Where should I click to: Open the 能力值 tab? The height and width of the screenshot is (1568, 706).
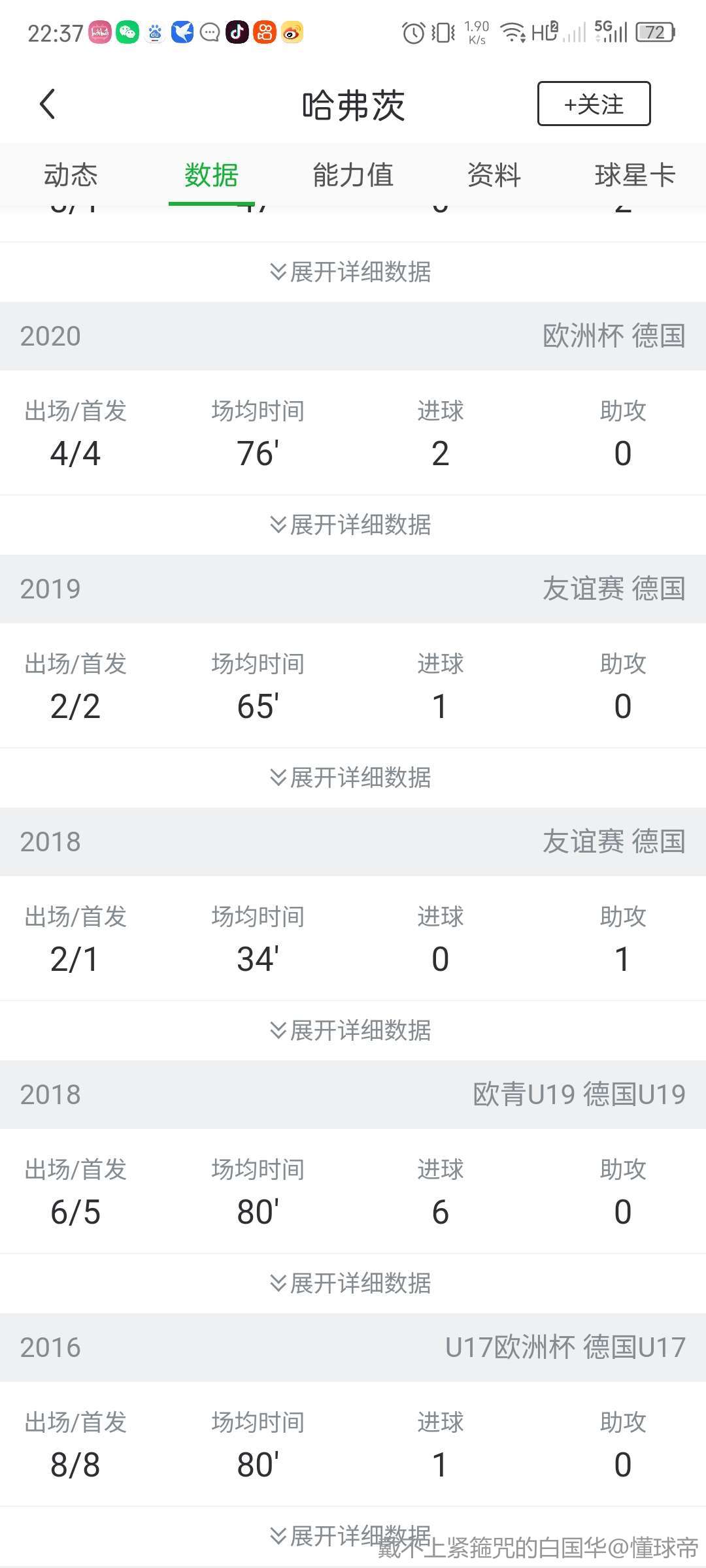click(x=353, y=175)
